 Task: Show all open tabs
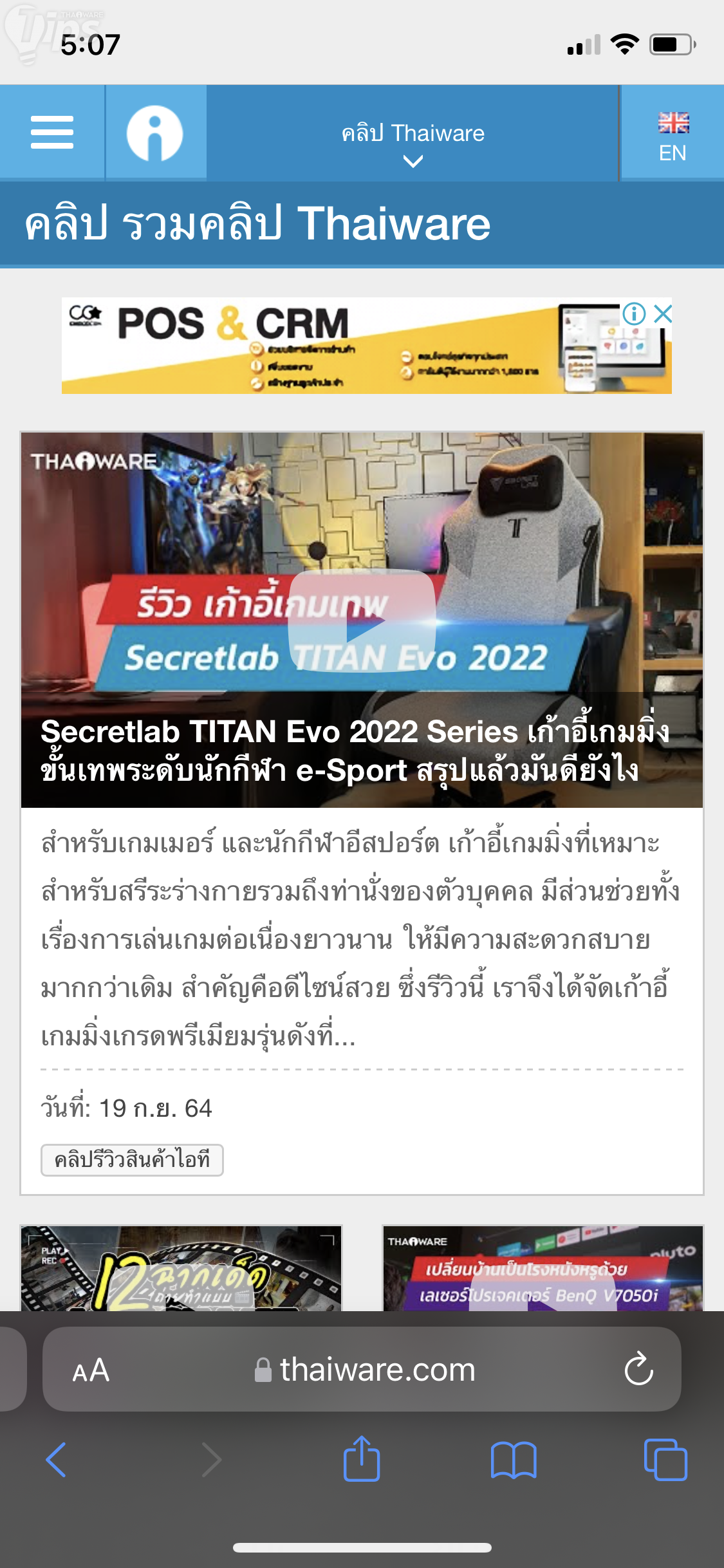(665, 1460)
